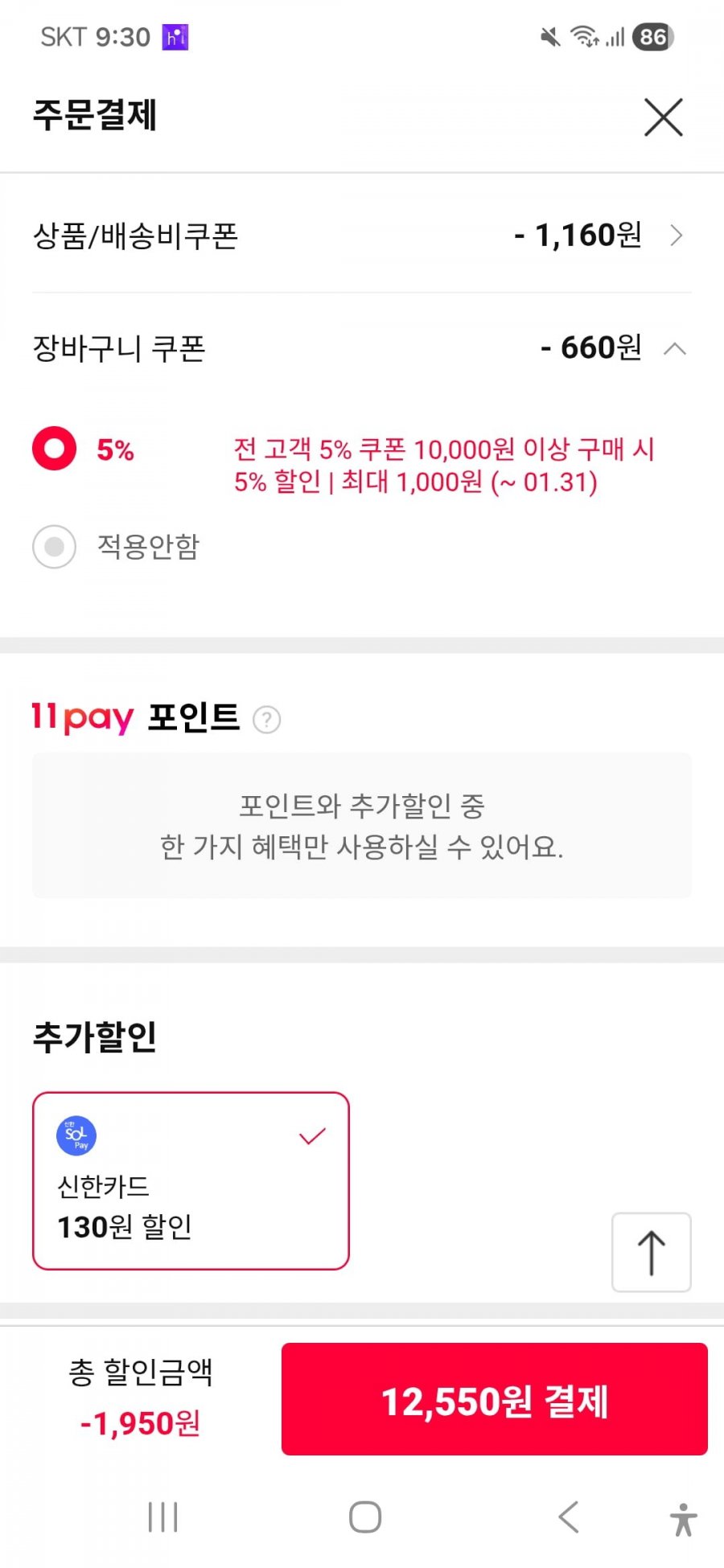The width and height of the screenshot is (724, 1568).
Task: Open 상품/배송비쿠폰 coupon details
Action: [676, 236]
